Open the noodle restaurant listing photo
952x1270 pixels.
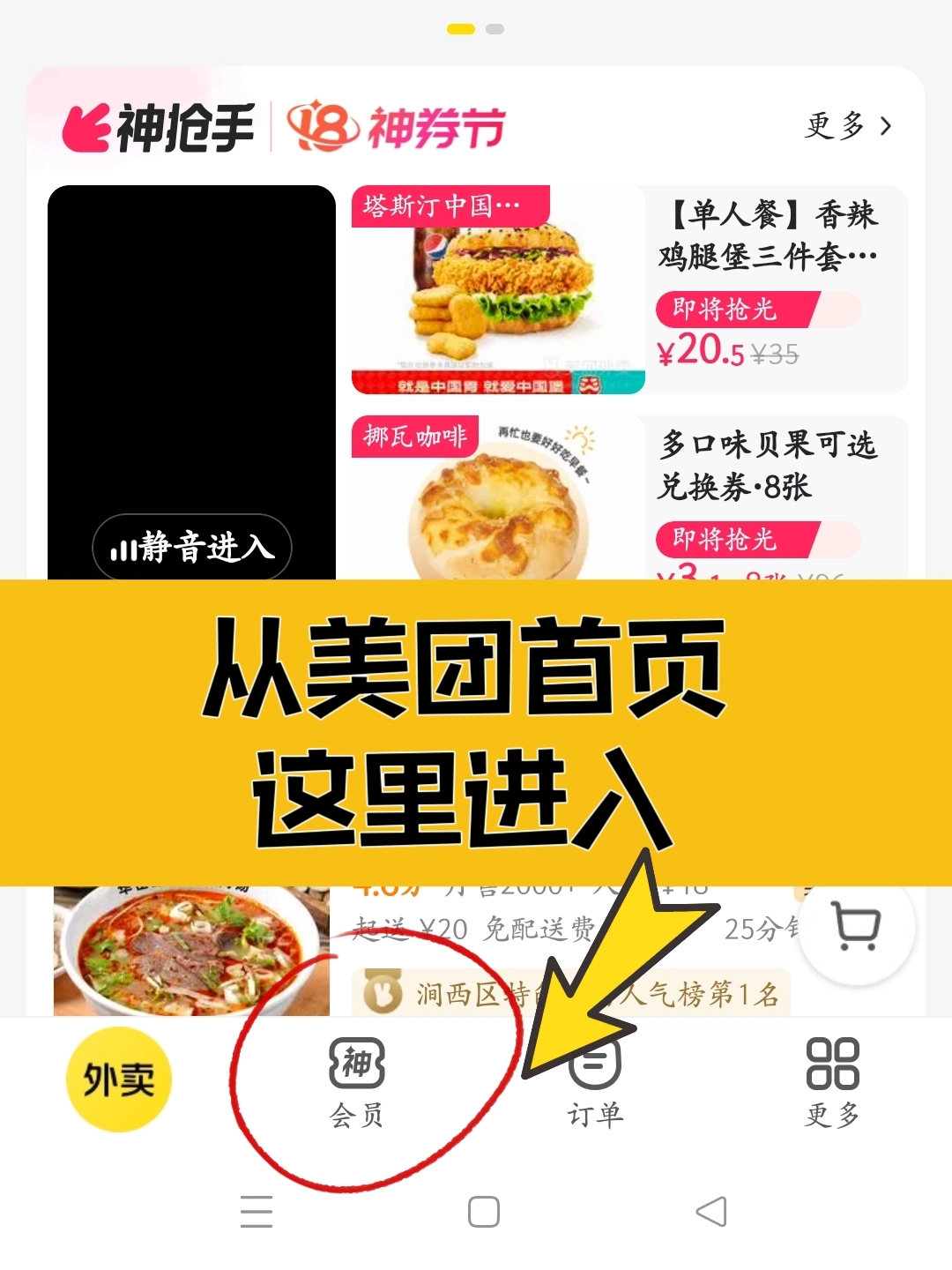[x=190, y=951]
